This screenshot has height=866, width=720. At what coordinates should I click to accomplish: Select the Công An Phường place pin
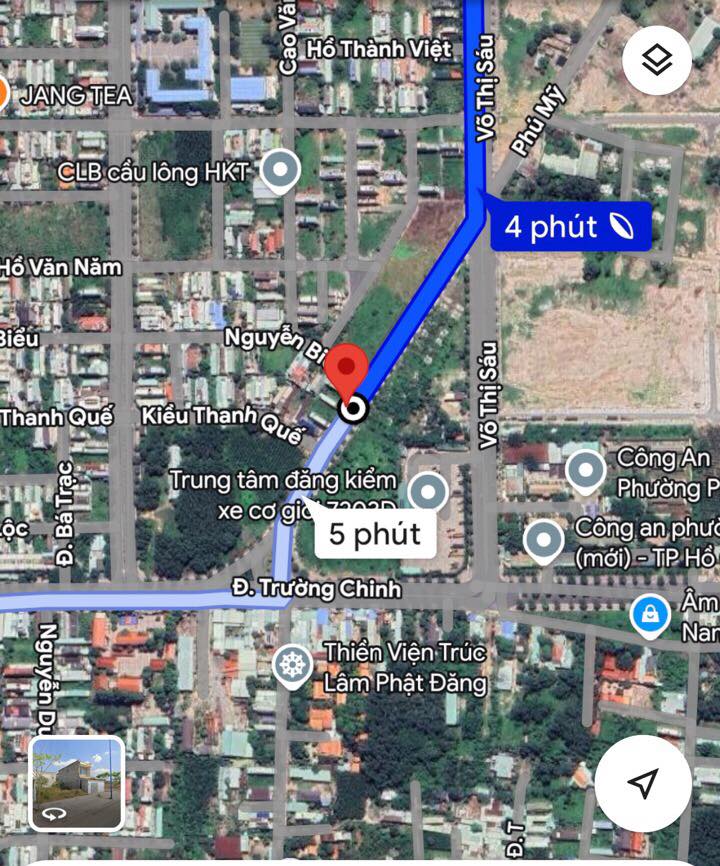click(585, 470)
